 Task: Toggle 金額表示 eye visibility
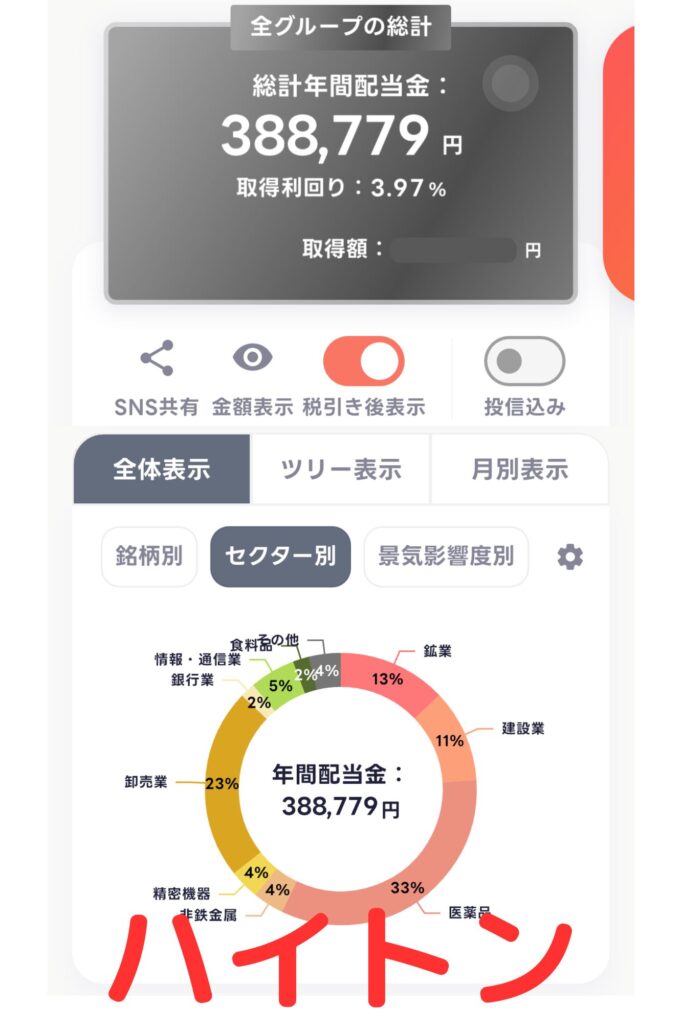pyautogui.click(x=252, y=359)
